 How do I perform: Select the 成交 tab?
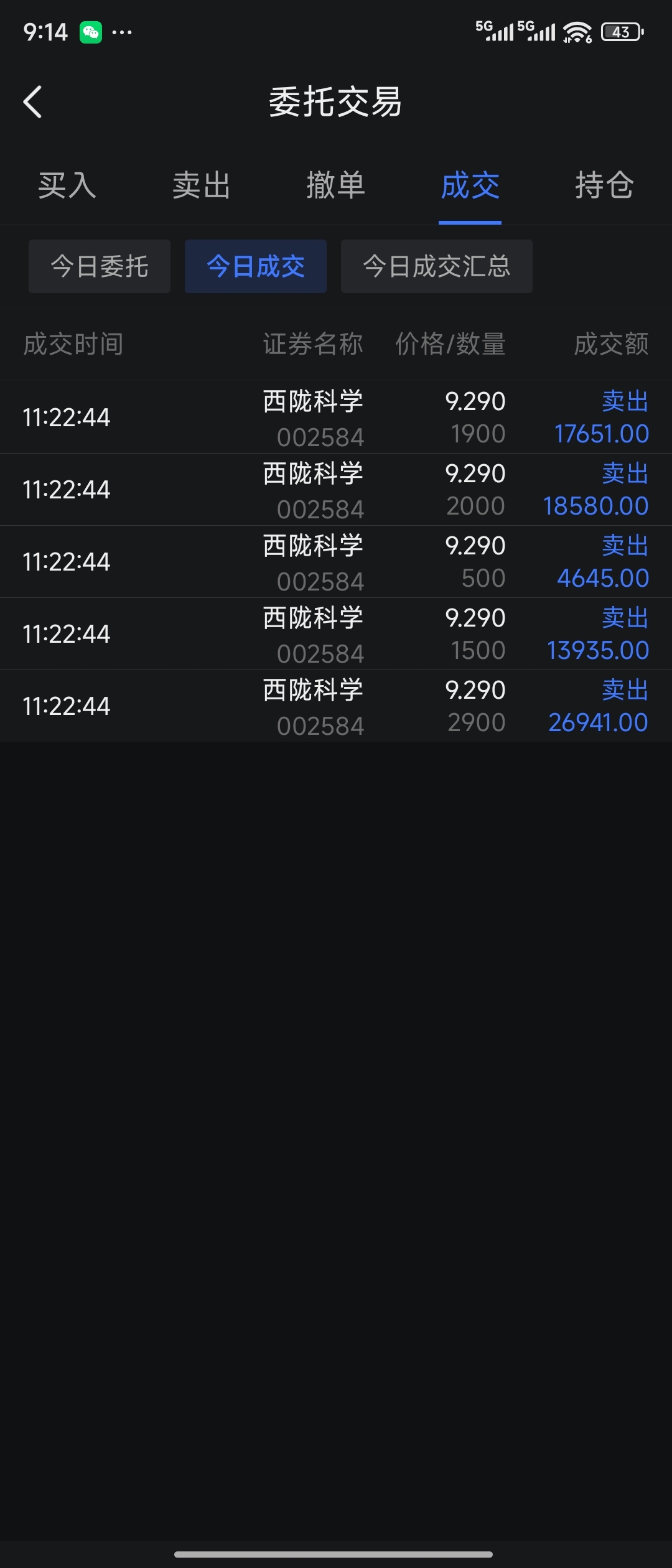pyautogui.click(x=470, y=185)
